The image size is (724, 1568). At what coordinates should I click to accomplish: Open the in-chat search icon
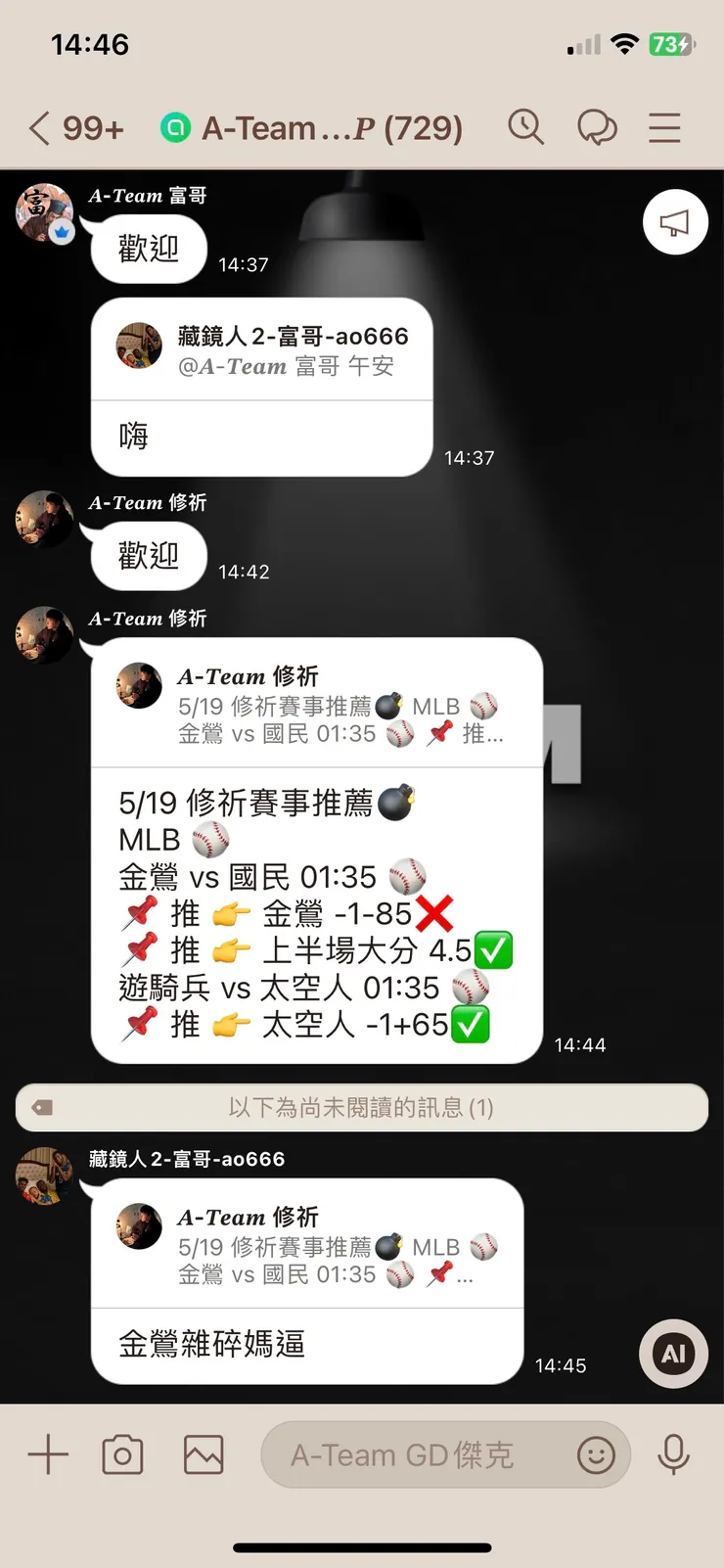coord(526,127)
